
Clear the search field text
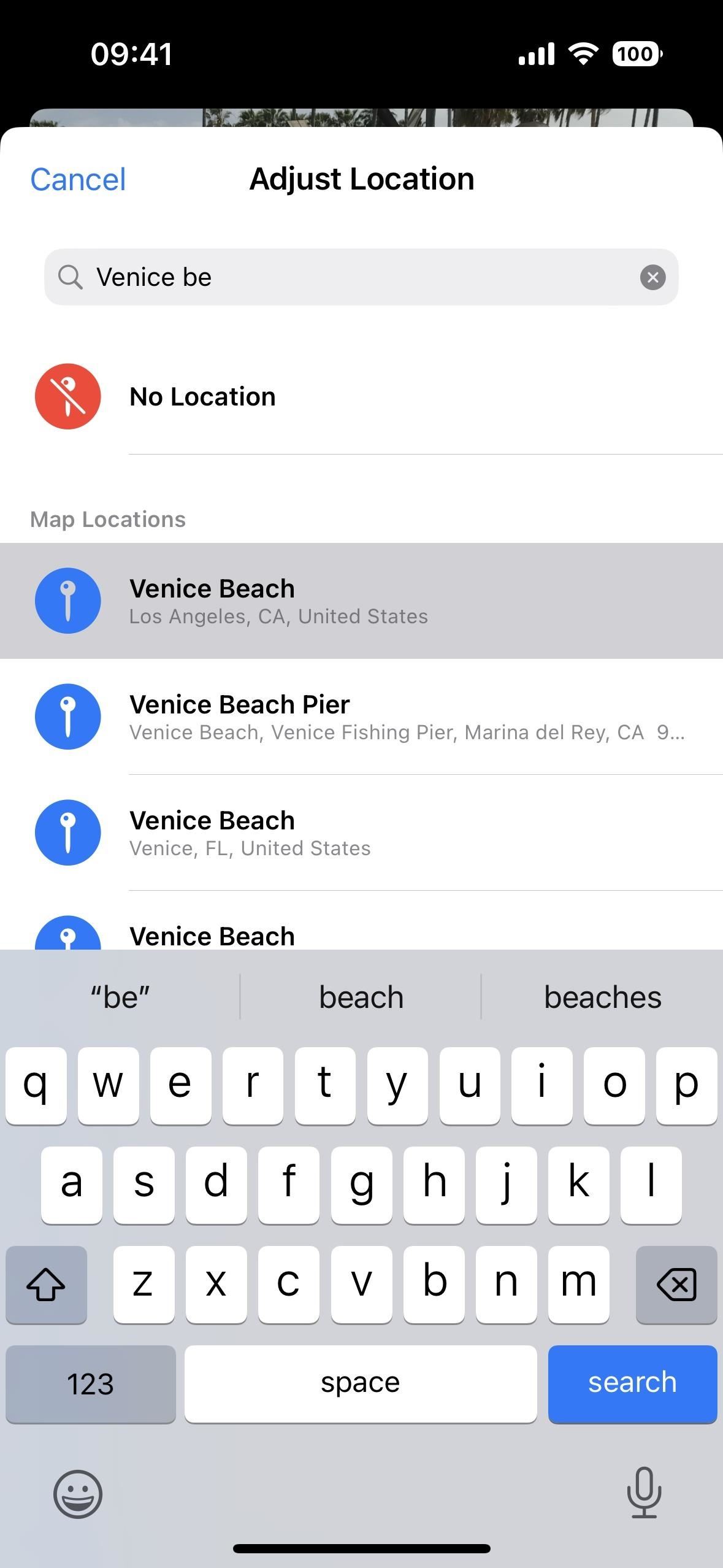pyautogui.click(x=652, y=277)
